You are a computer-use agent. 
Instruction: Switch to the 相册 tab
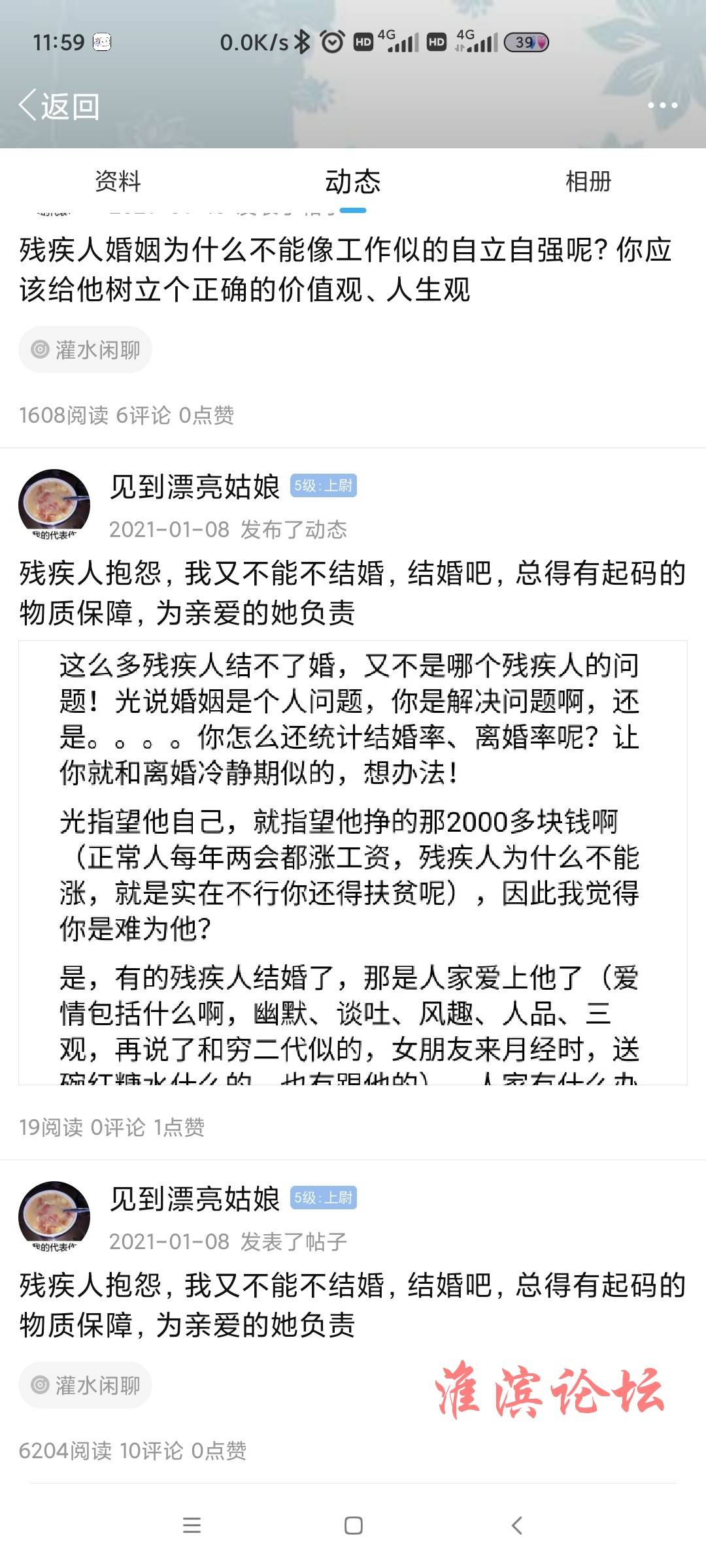tap(588, 182)
